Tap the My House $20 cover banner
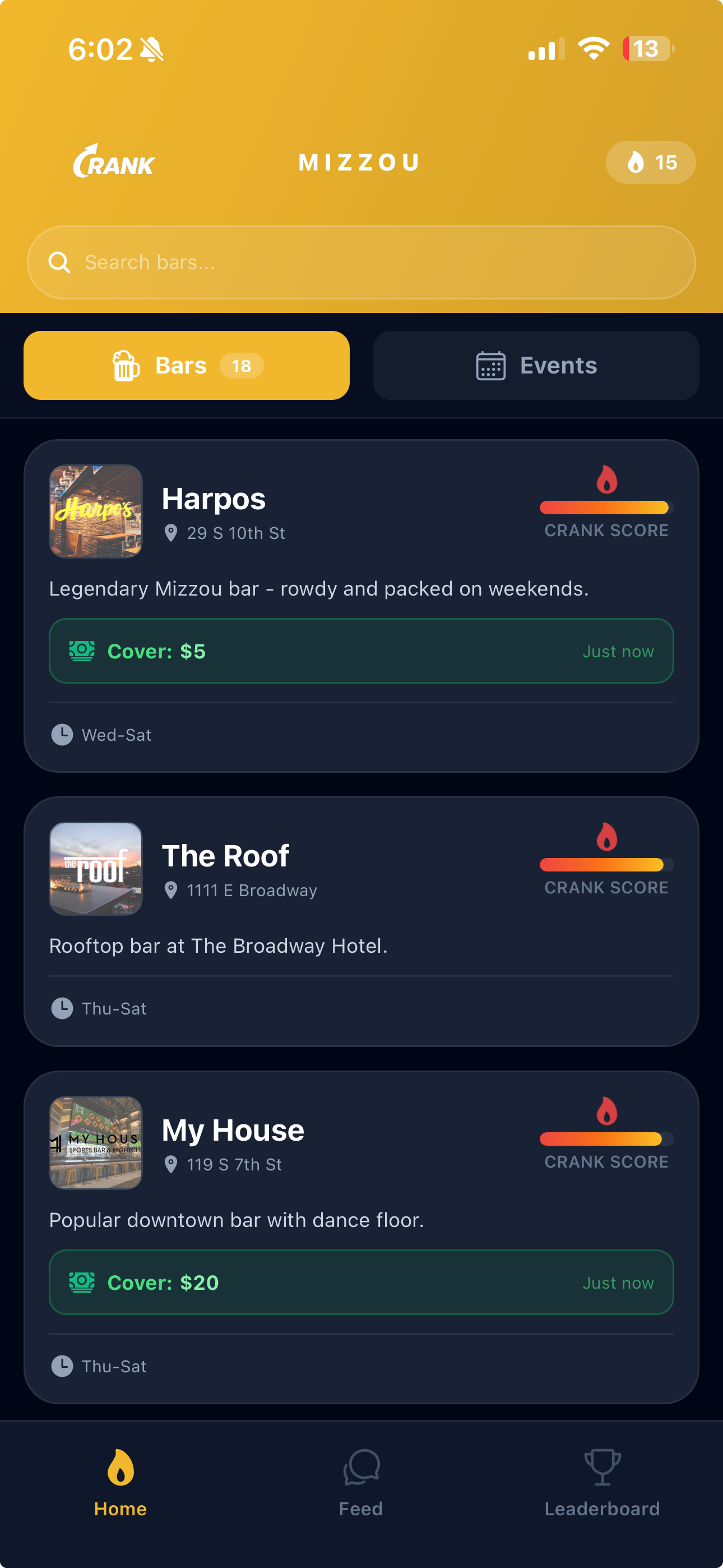Viewport: 723px width, 1568px height. tap(361, 1283)
